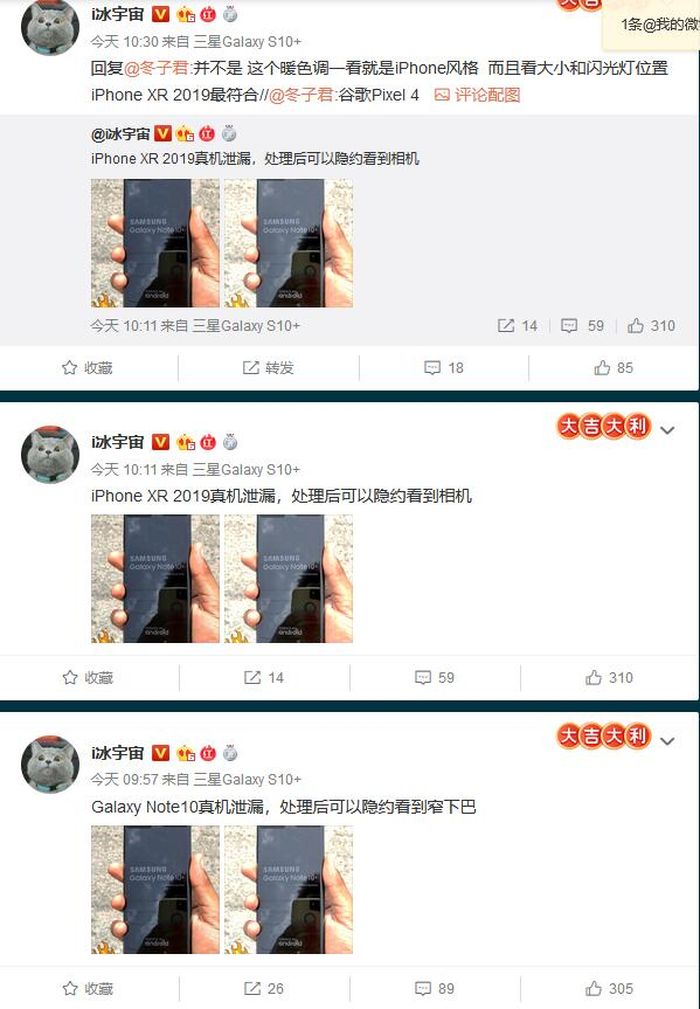Open the 18 comments on the reply post
The height and width of the screenshot is (1009, 700).
pyautogui.click(x=444, y=368)
